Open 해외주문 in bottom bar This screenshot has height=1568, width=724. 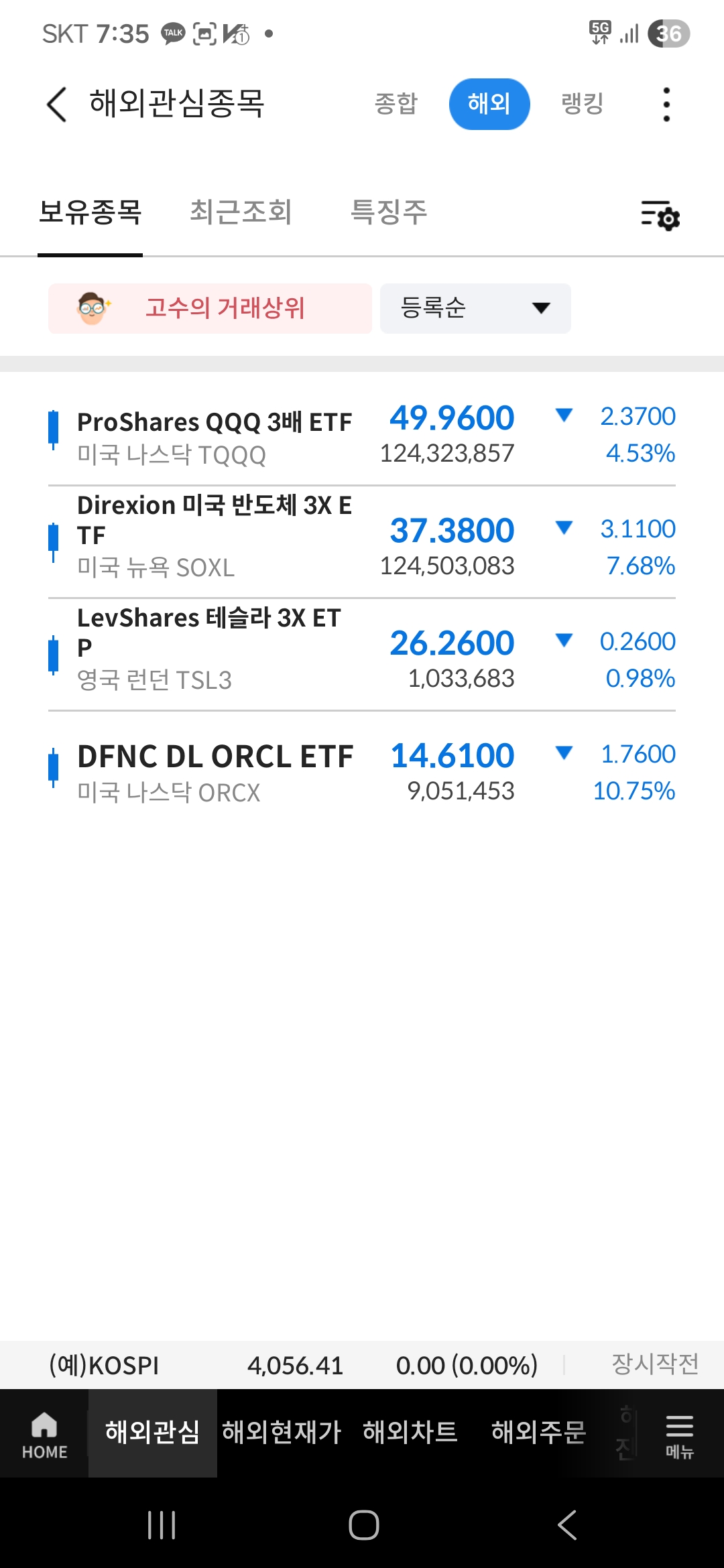pyautogui.click(x=539, y=1433)
